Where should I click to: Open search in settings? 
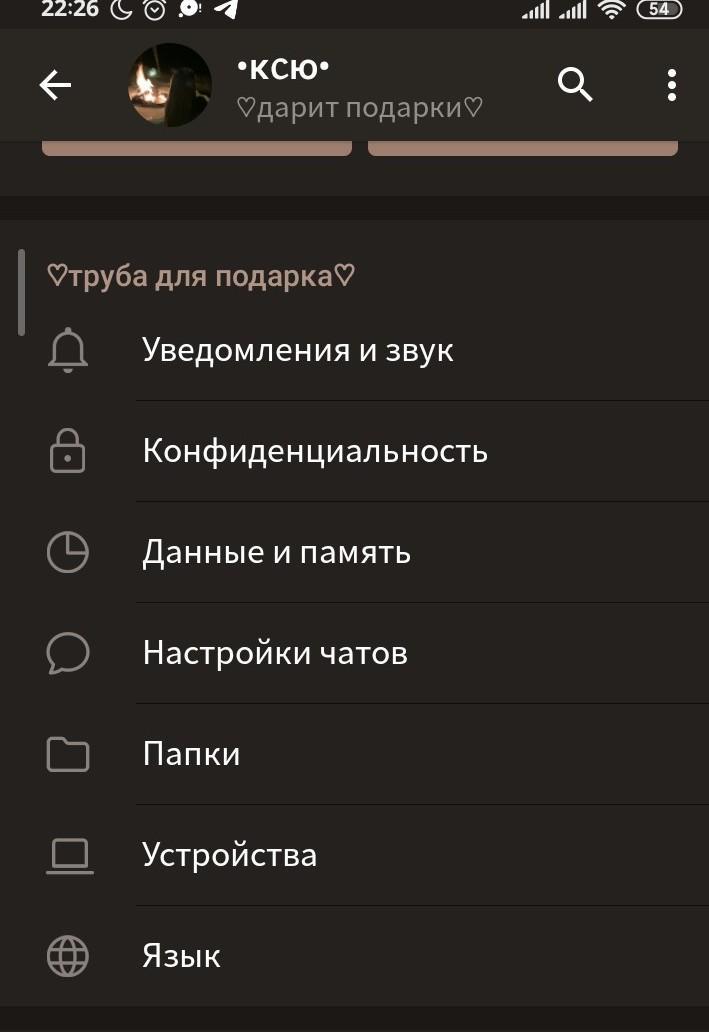click(x=575, y=86)
